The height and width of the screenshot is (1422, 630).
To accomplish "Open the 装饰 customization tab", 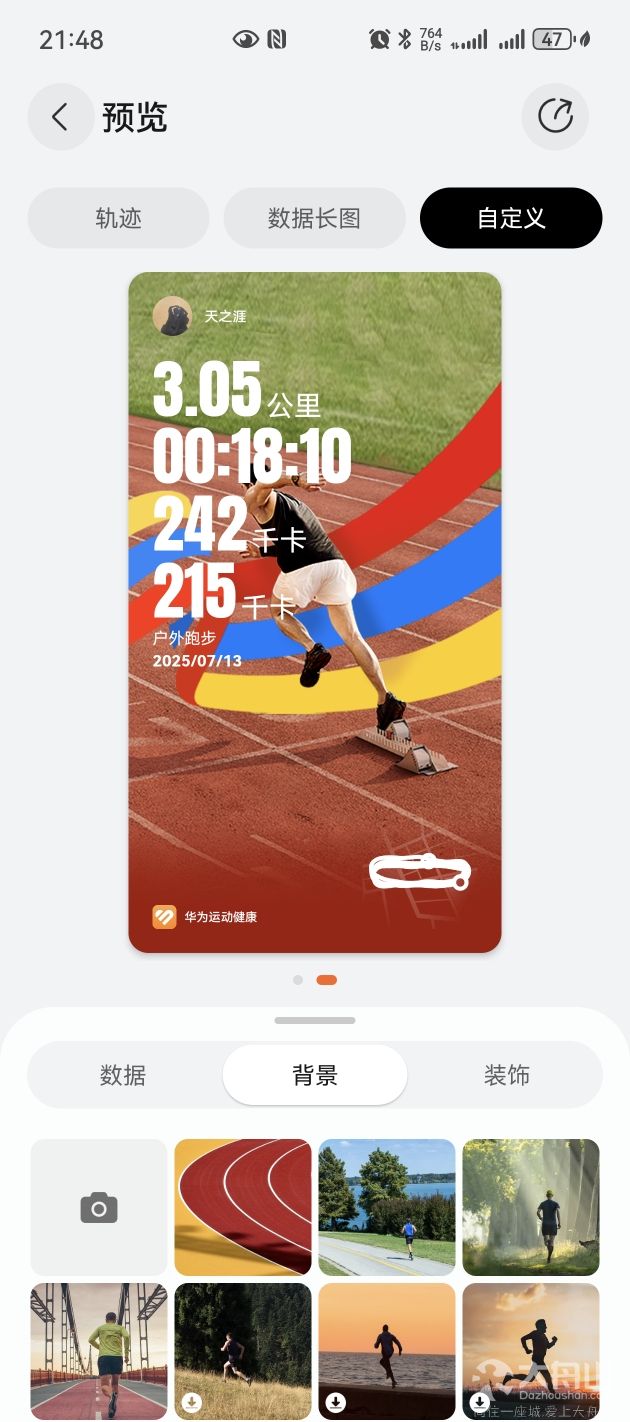I will coord(507,1075).
